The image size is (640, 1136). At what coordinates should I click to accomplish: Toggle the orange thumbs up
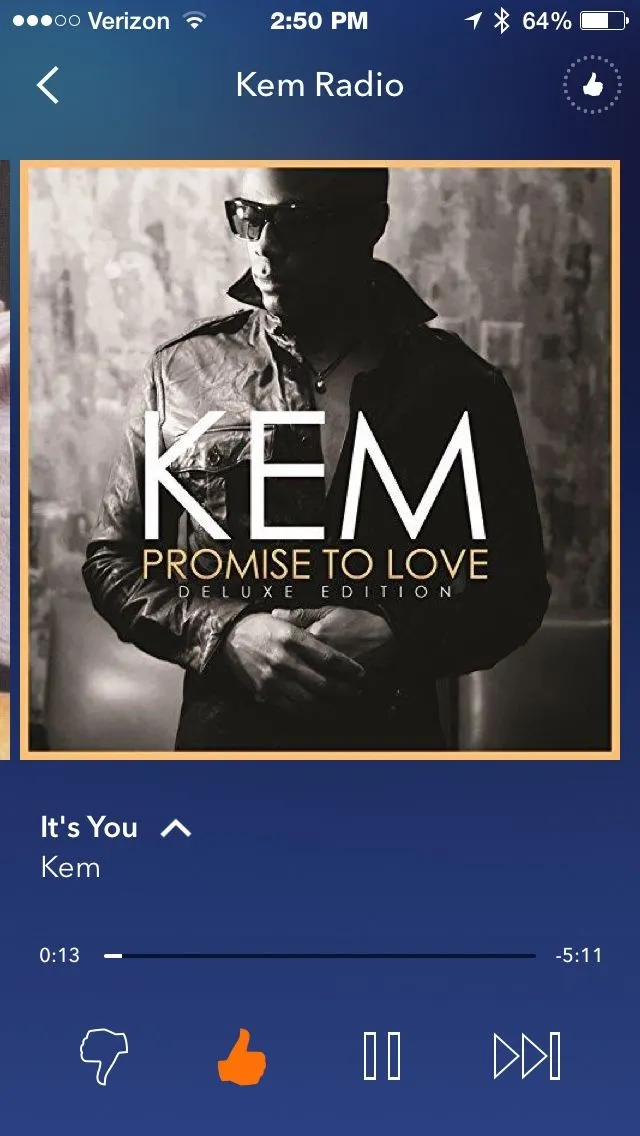tap(242, 1057)
